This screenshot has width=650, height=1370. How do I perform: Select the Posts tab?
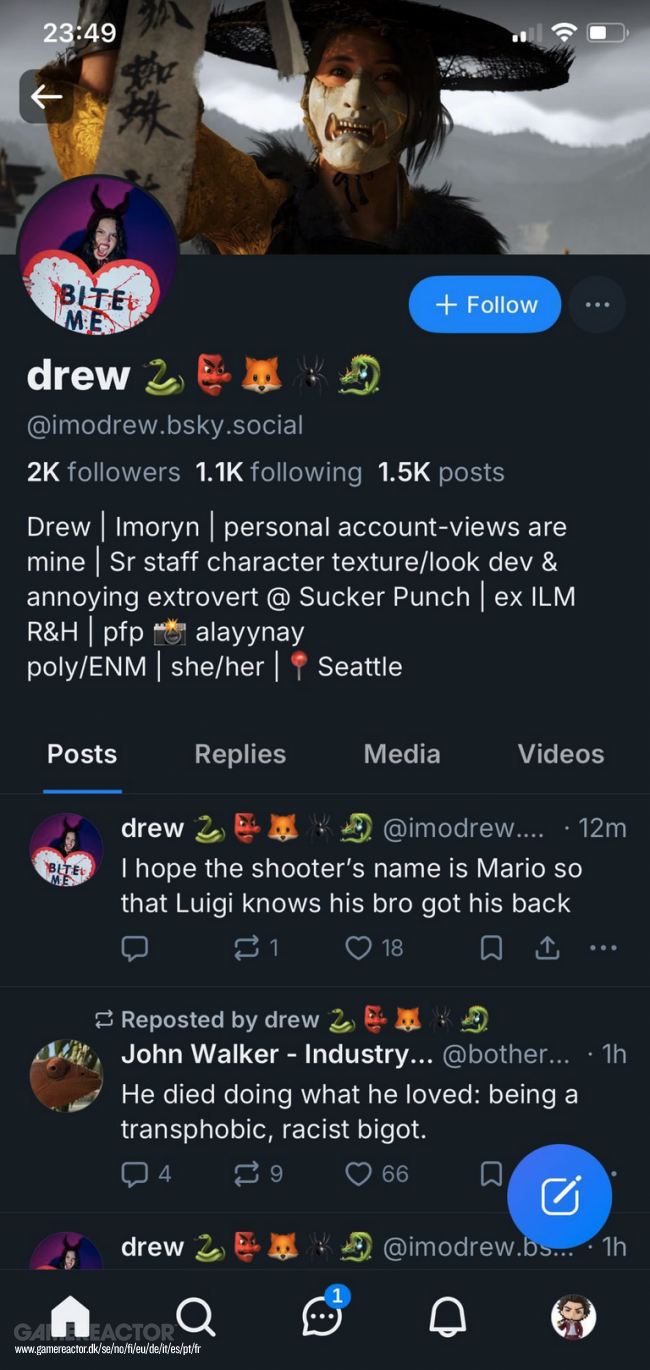(x=82, y=754)
